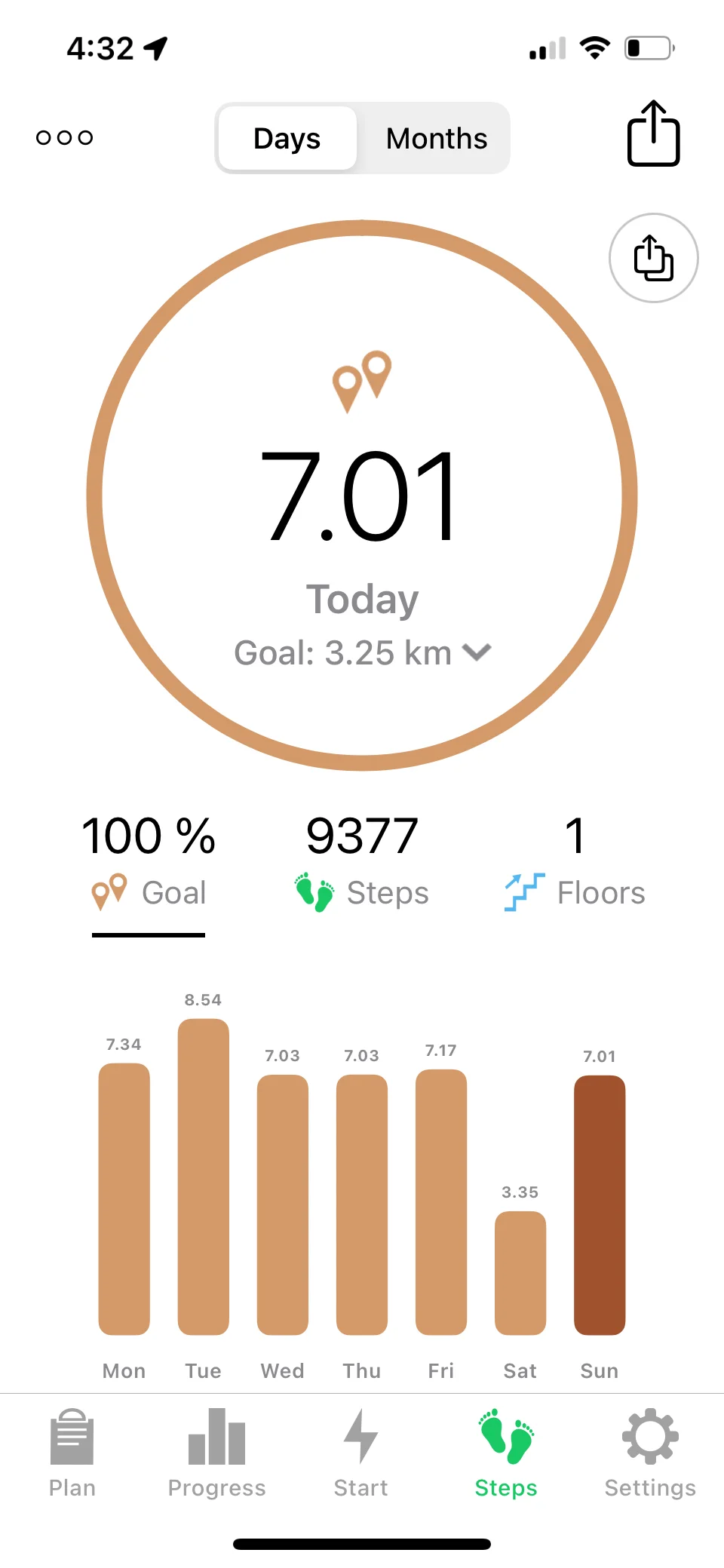Tap the share icon in the top bar
Image resolution: width=724 pixels, height=1568 pixels.
click(x=653, y=134)
